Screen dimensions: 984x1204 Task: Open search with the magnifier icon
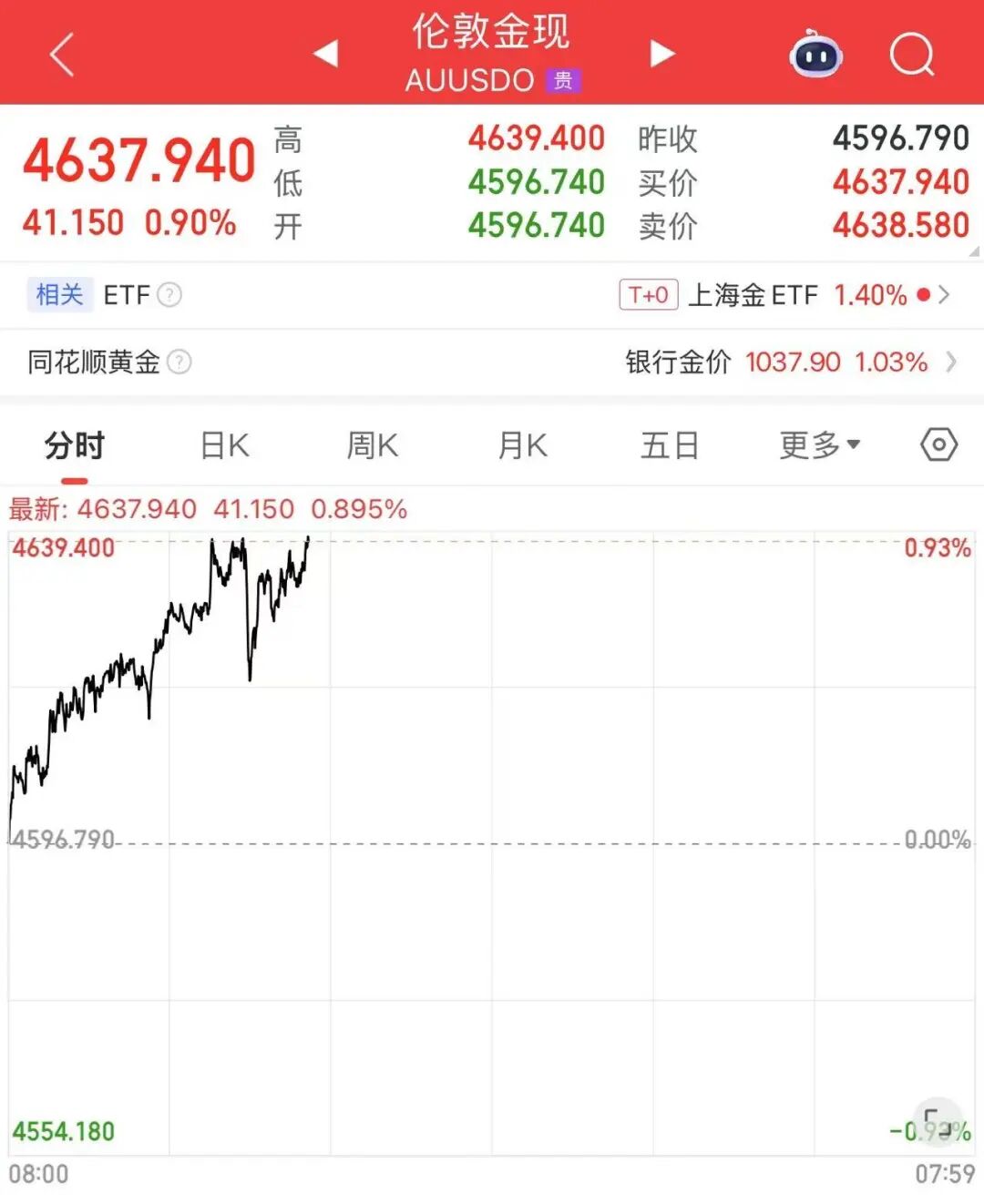(x=911, y=55)
